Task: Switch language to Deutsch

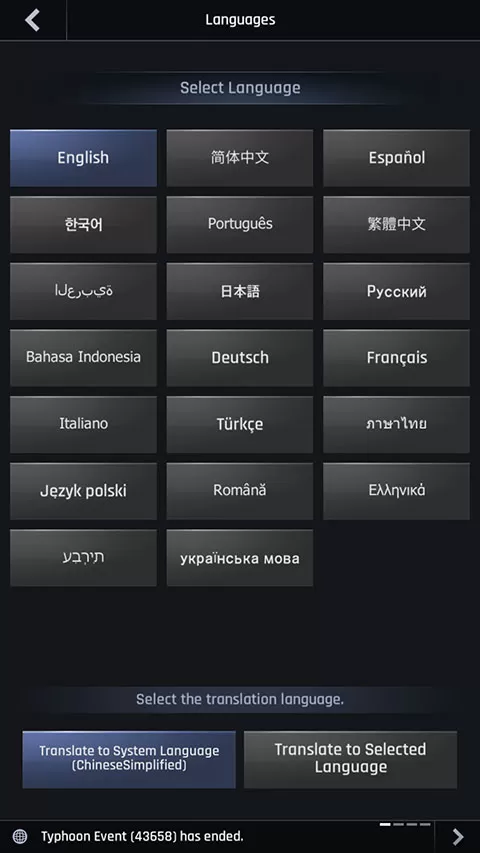Action: tap(240, 357)
